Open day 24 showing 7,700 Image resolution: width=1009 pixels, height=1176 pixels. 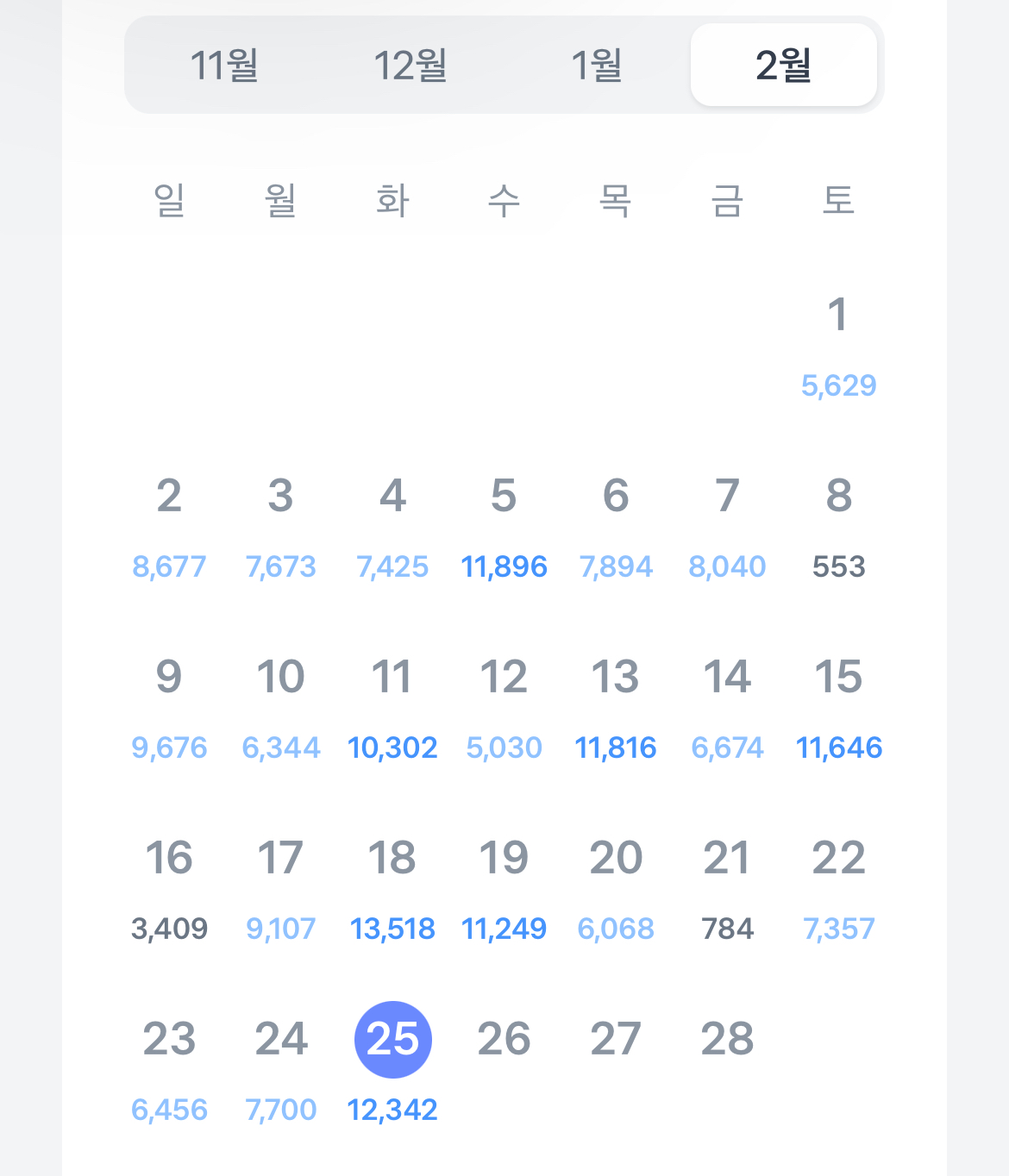tap(281, 1072)
